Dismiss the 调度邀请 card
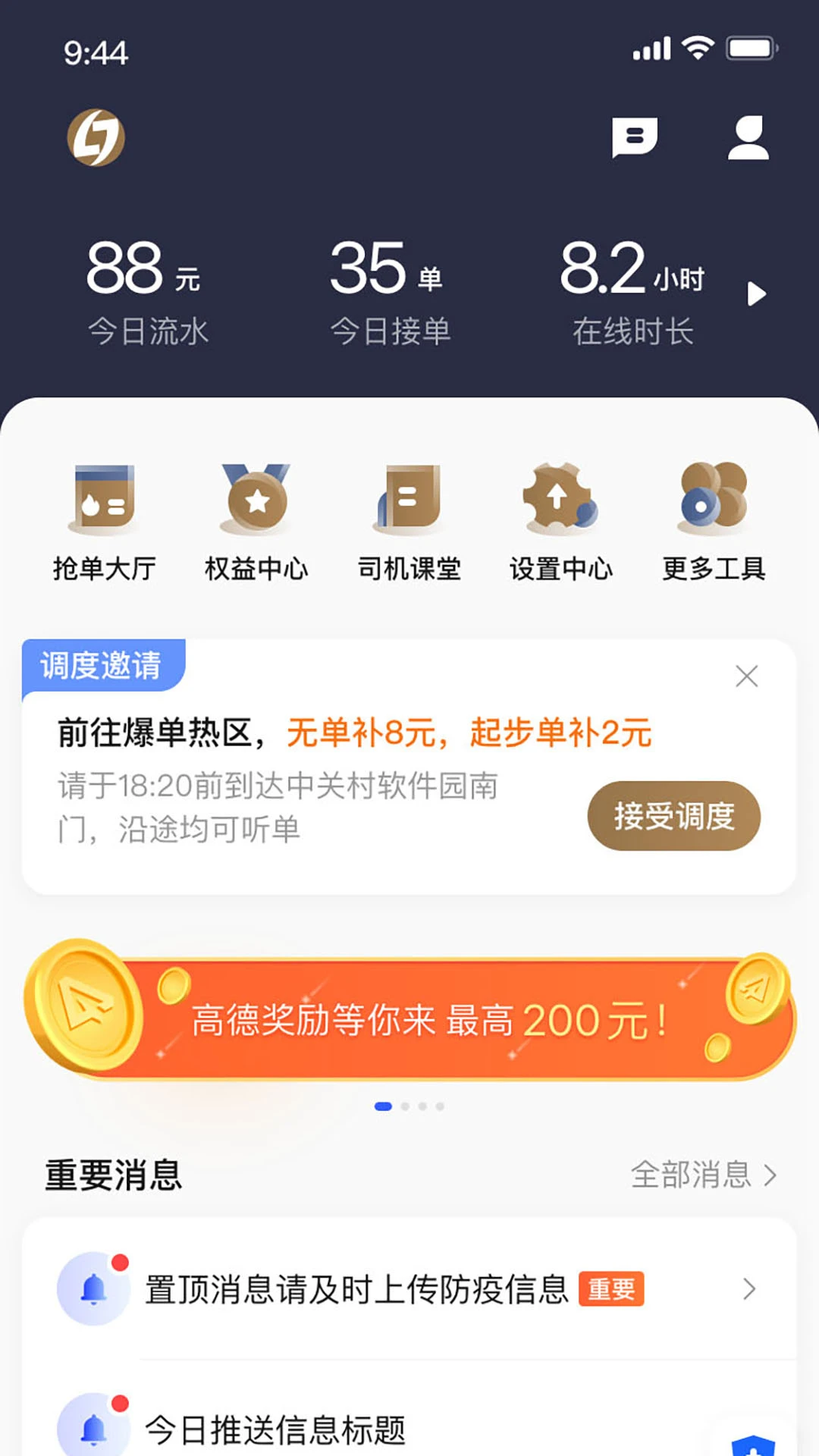 coord(747,677)
